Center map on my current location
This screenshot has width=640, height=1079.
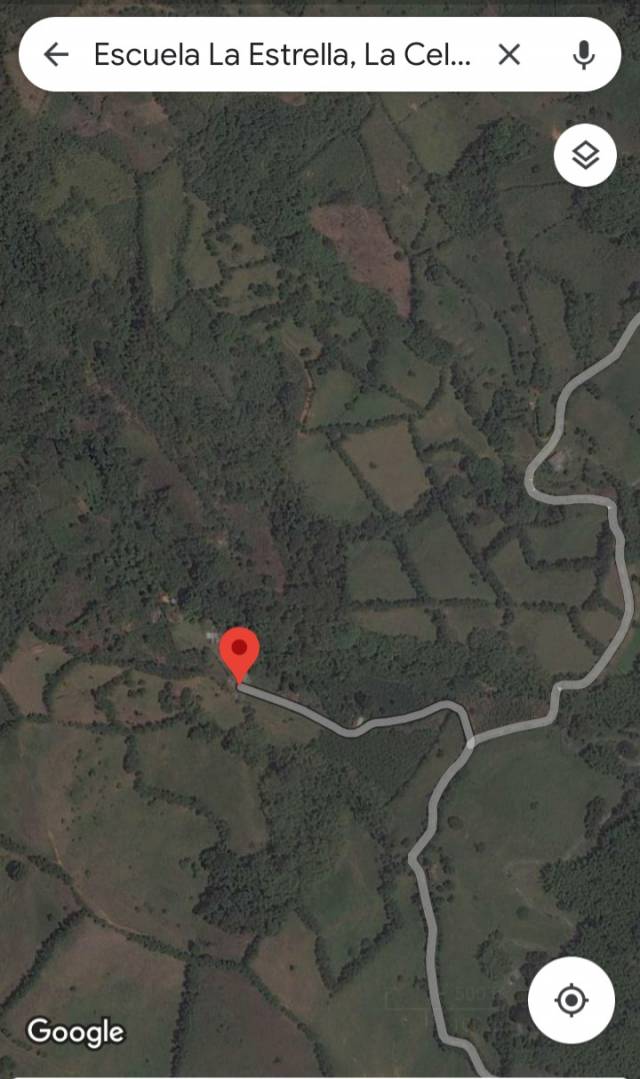[571, 999]
